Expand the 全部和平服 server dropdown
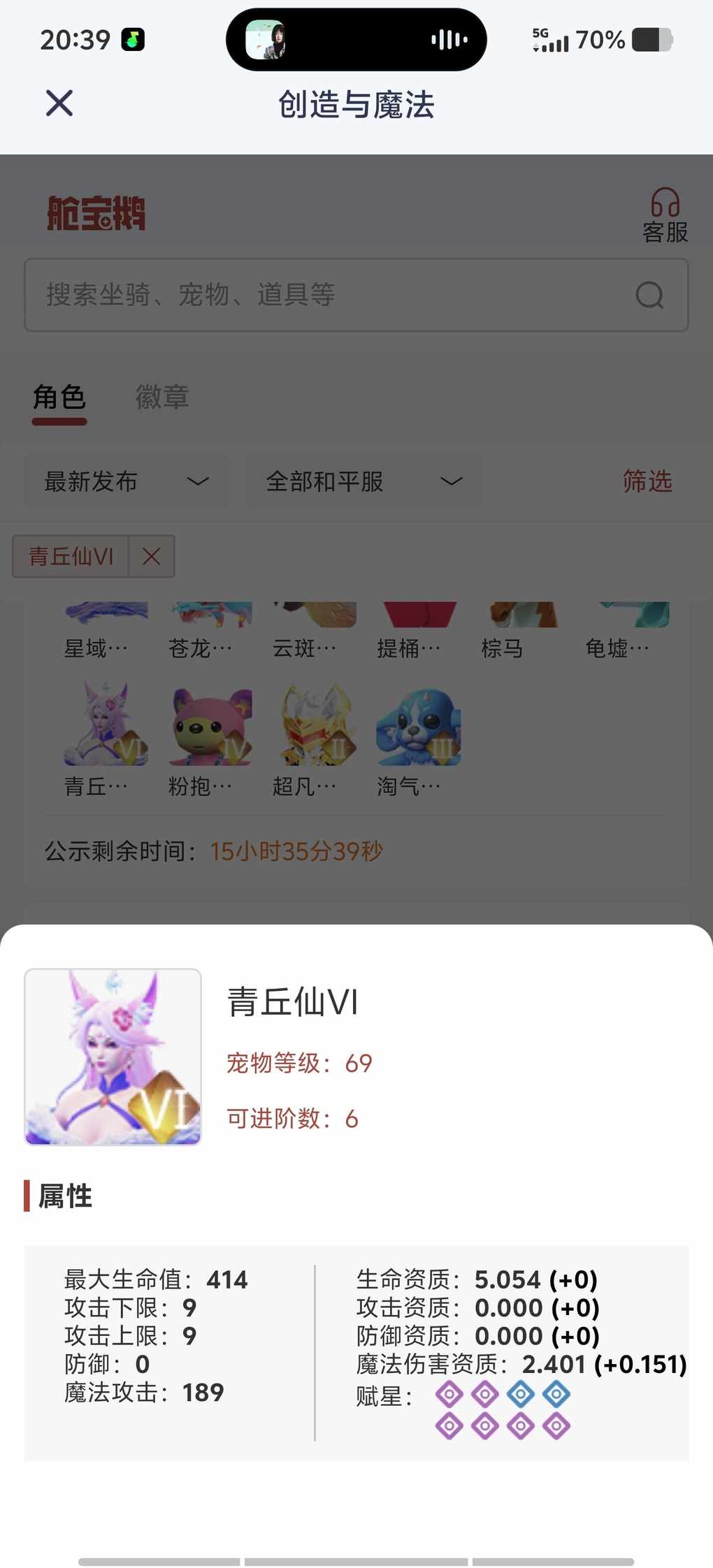The height and width of the screenshot is (1568, 713). coord(364,481)
